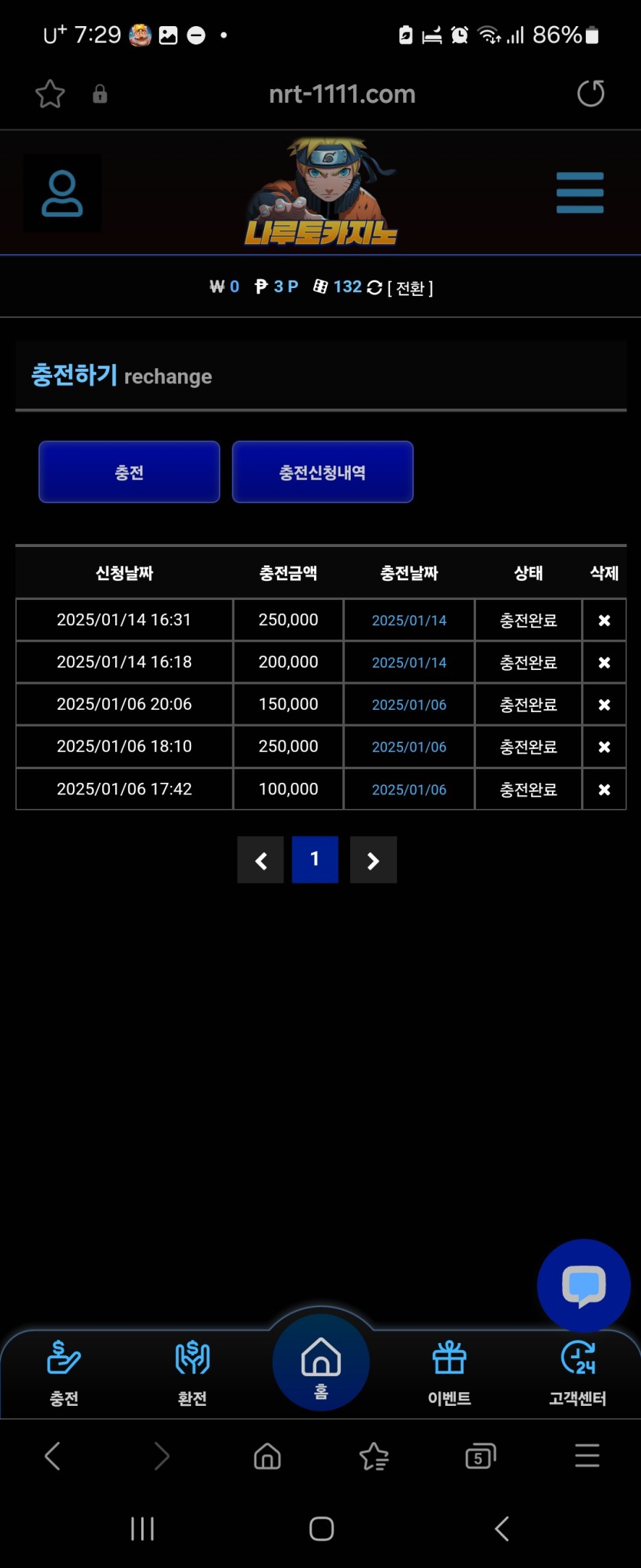Switch to 환전 withdrawal tab

pyautogui.click(x=192, y=1371)
